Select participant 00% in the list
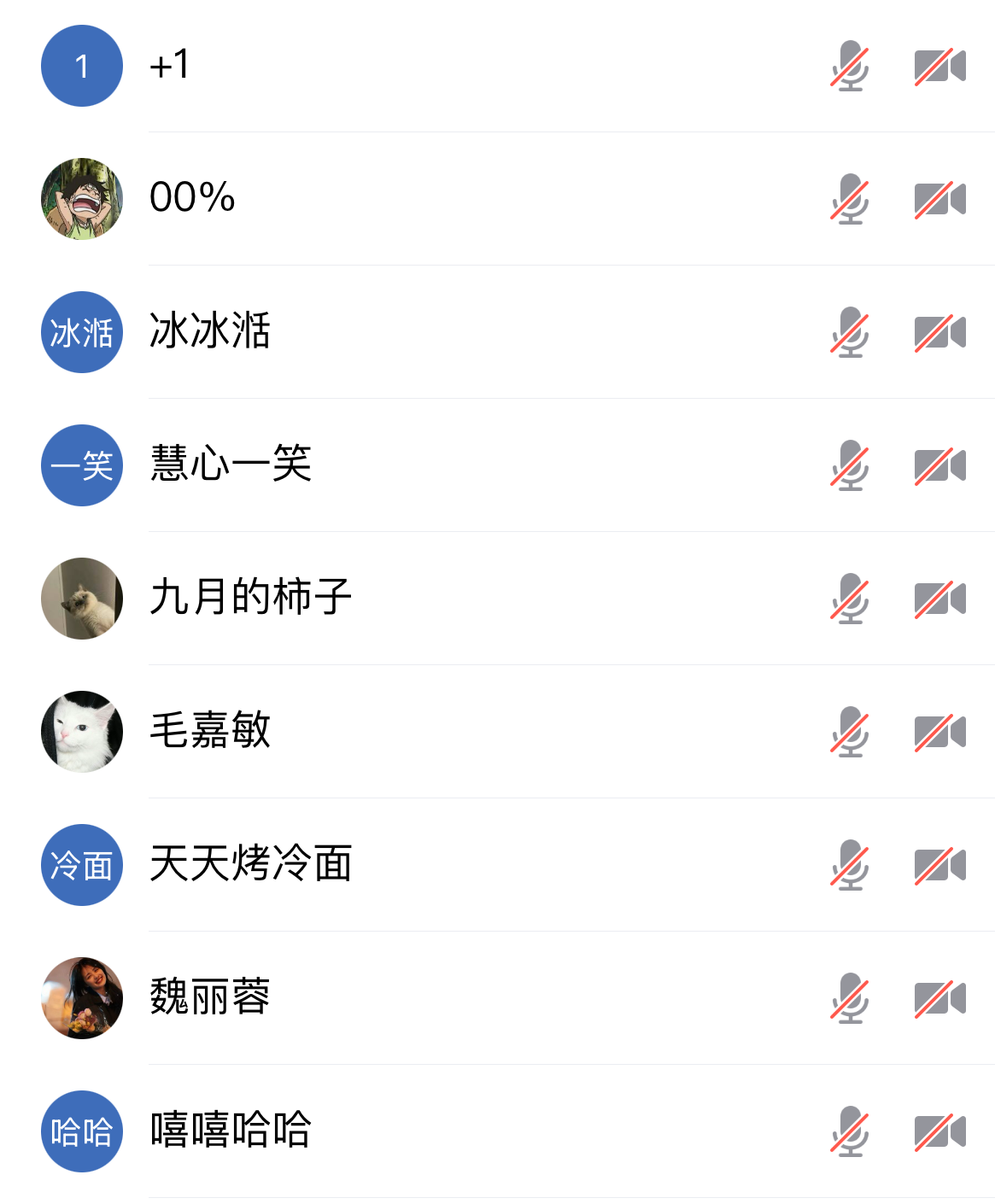995x1204 pixels. [x=497, y=199]
